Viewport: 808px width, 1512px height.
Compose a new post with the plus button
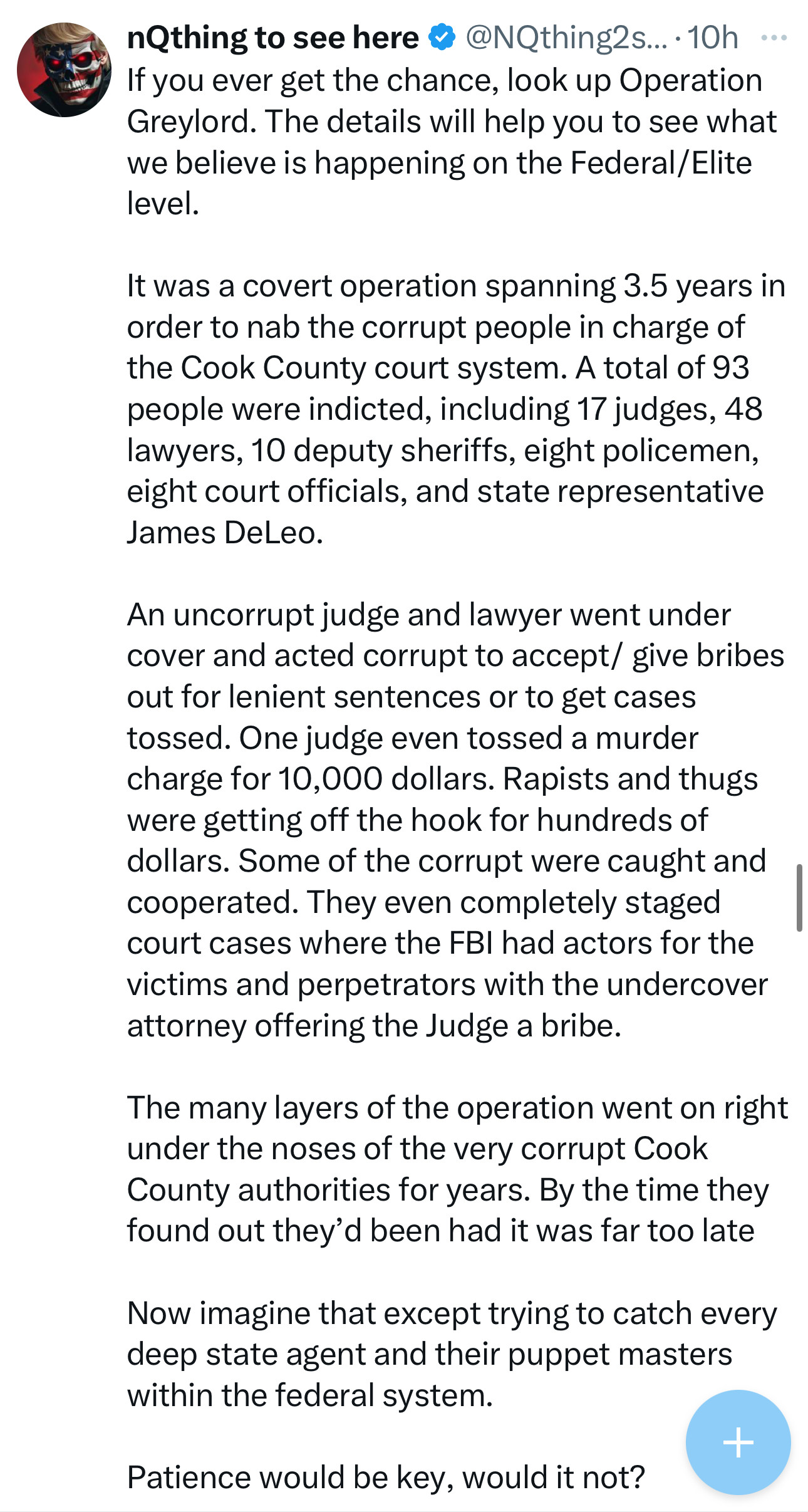pos(738,1442)
